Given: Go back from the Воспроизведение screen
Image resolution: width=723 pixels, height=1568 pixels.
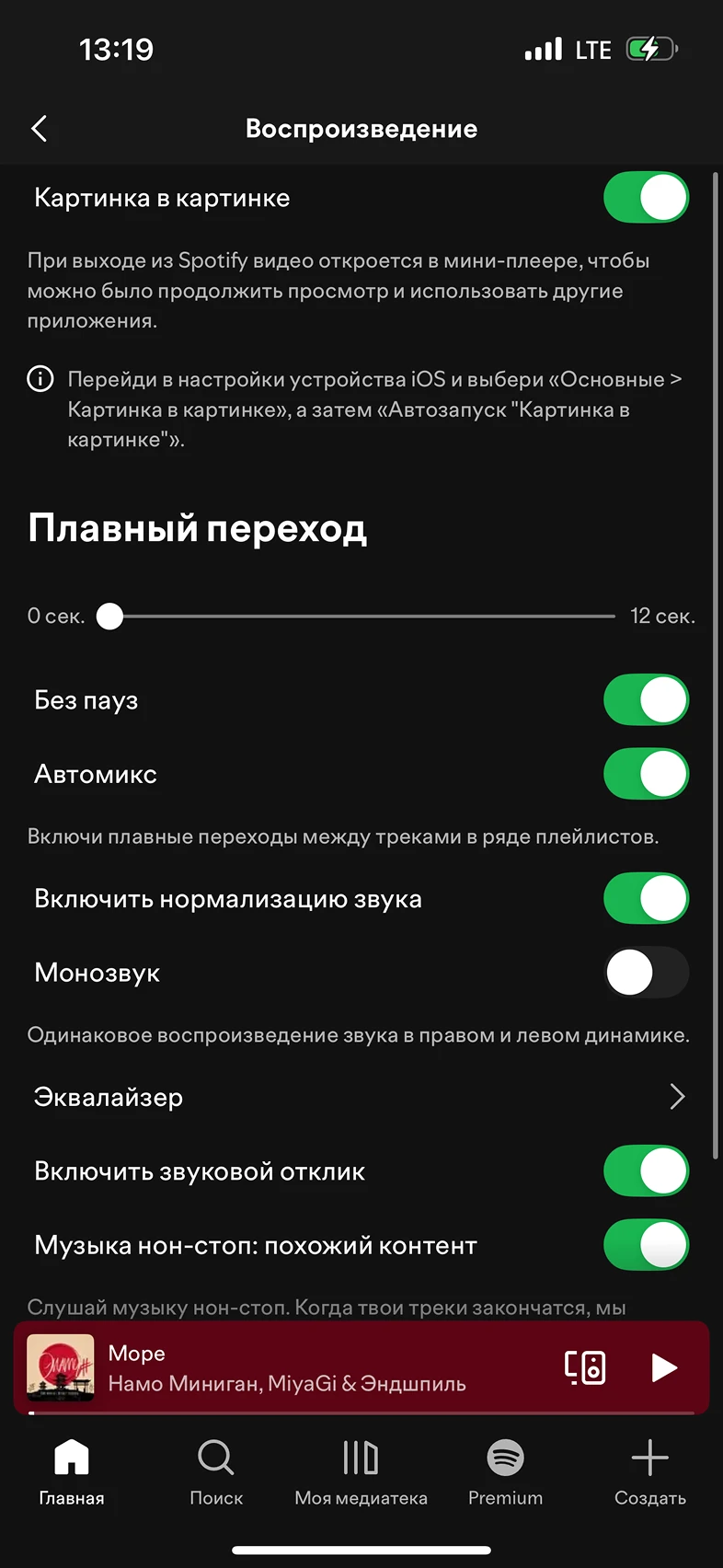Looking at the screenshot, I should point(39,129).
